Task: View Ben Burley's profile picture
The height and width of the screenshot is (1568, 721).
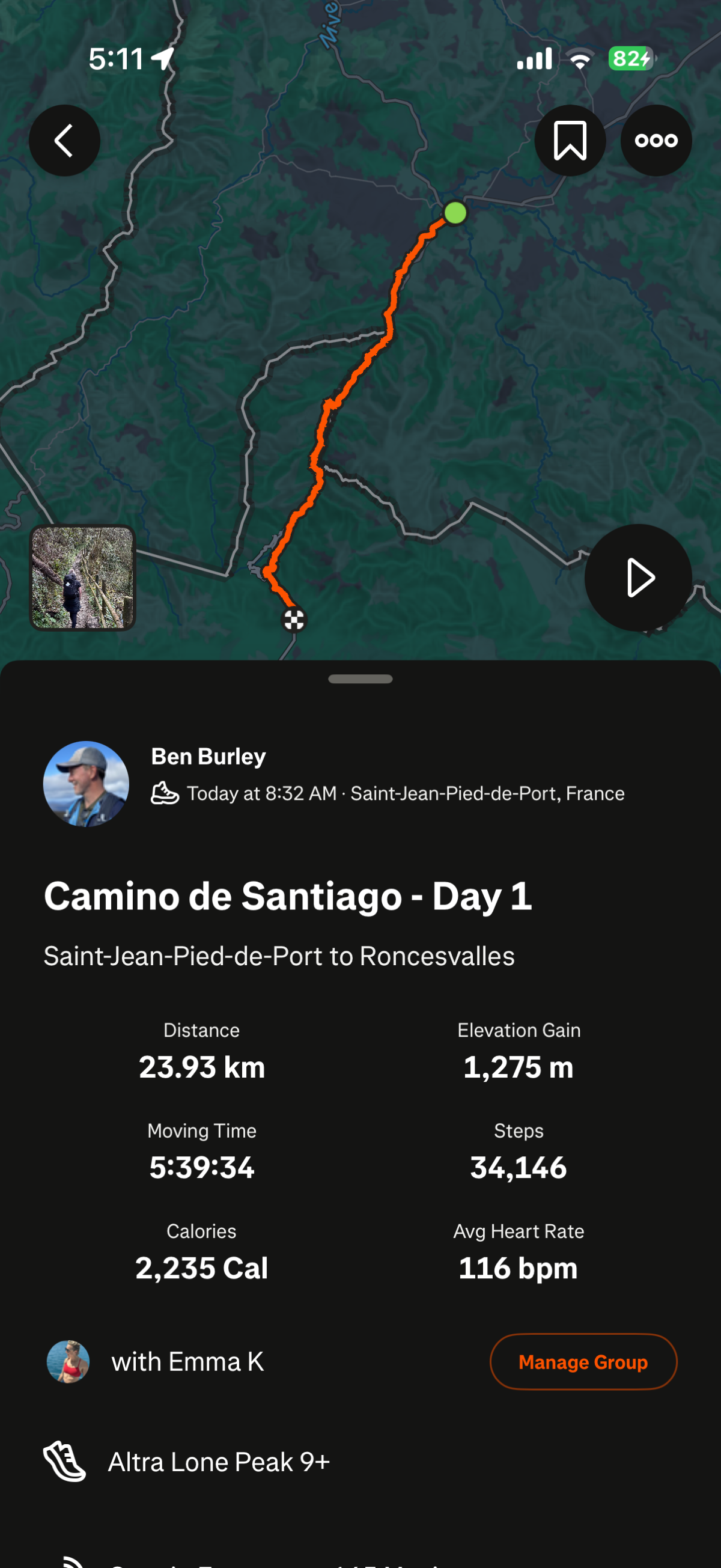Action: click(86, 782)
